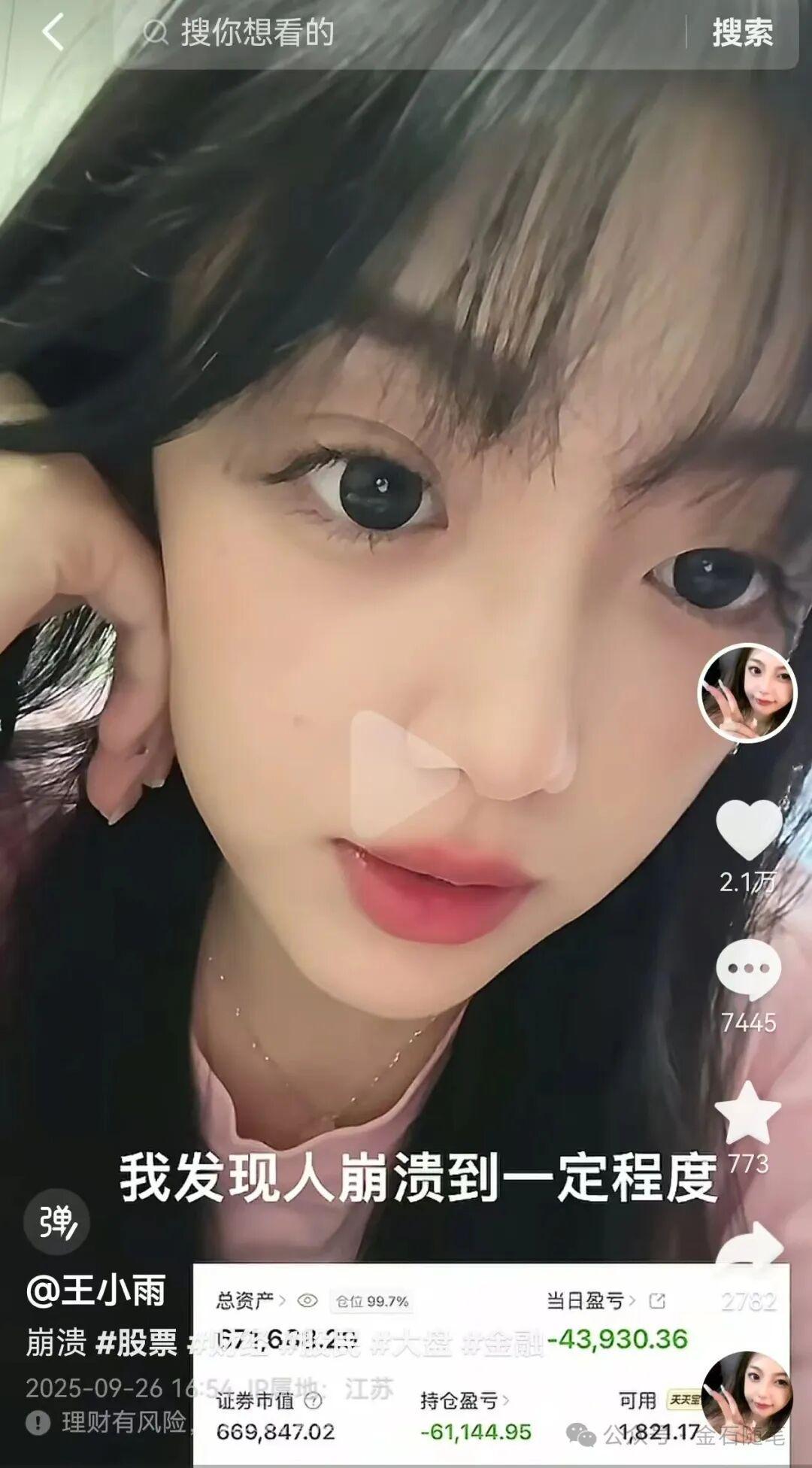Open the comments with 7445 replies
Image resolution: width=812 pixels, height=1468 pixels.
[x=748, y=972]
